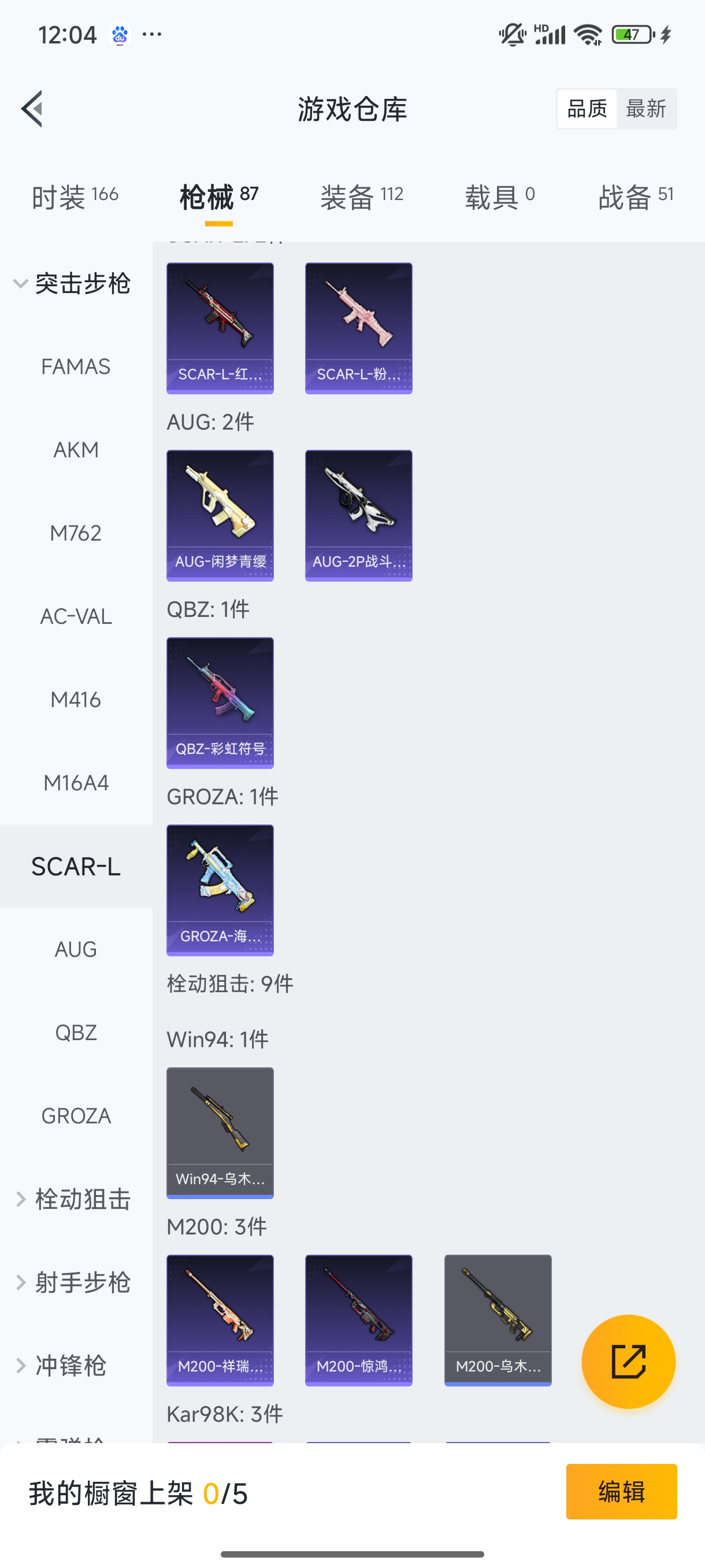705x1568 pixels.
Task: Open the AUG-闲梦青缨 skin tile
Action: 220,515
